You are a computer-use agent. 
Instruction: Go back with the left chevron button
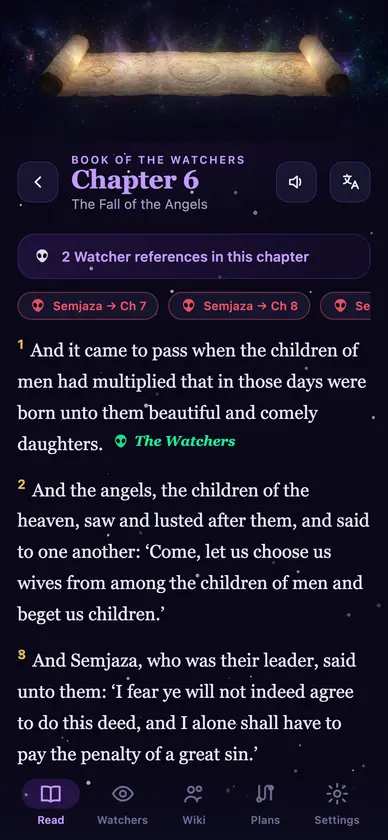[38, 182]
